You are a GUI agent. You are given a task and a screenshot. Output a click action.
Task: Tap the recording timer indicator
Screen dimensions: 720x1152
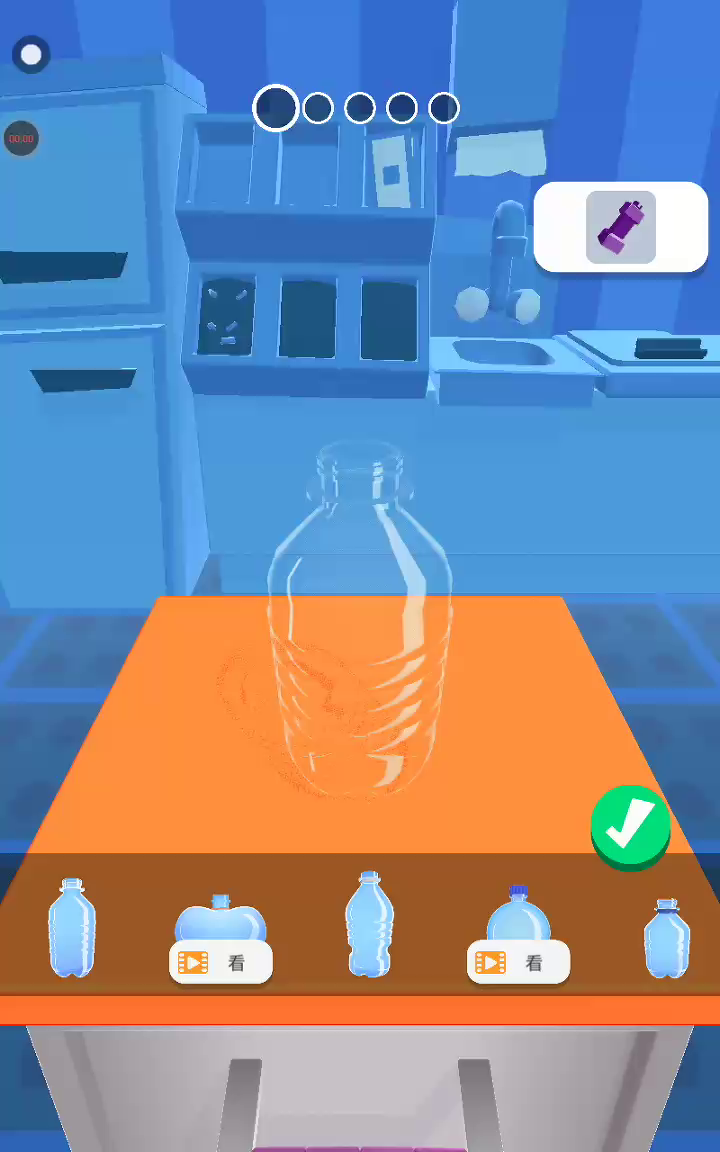21,139
